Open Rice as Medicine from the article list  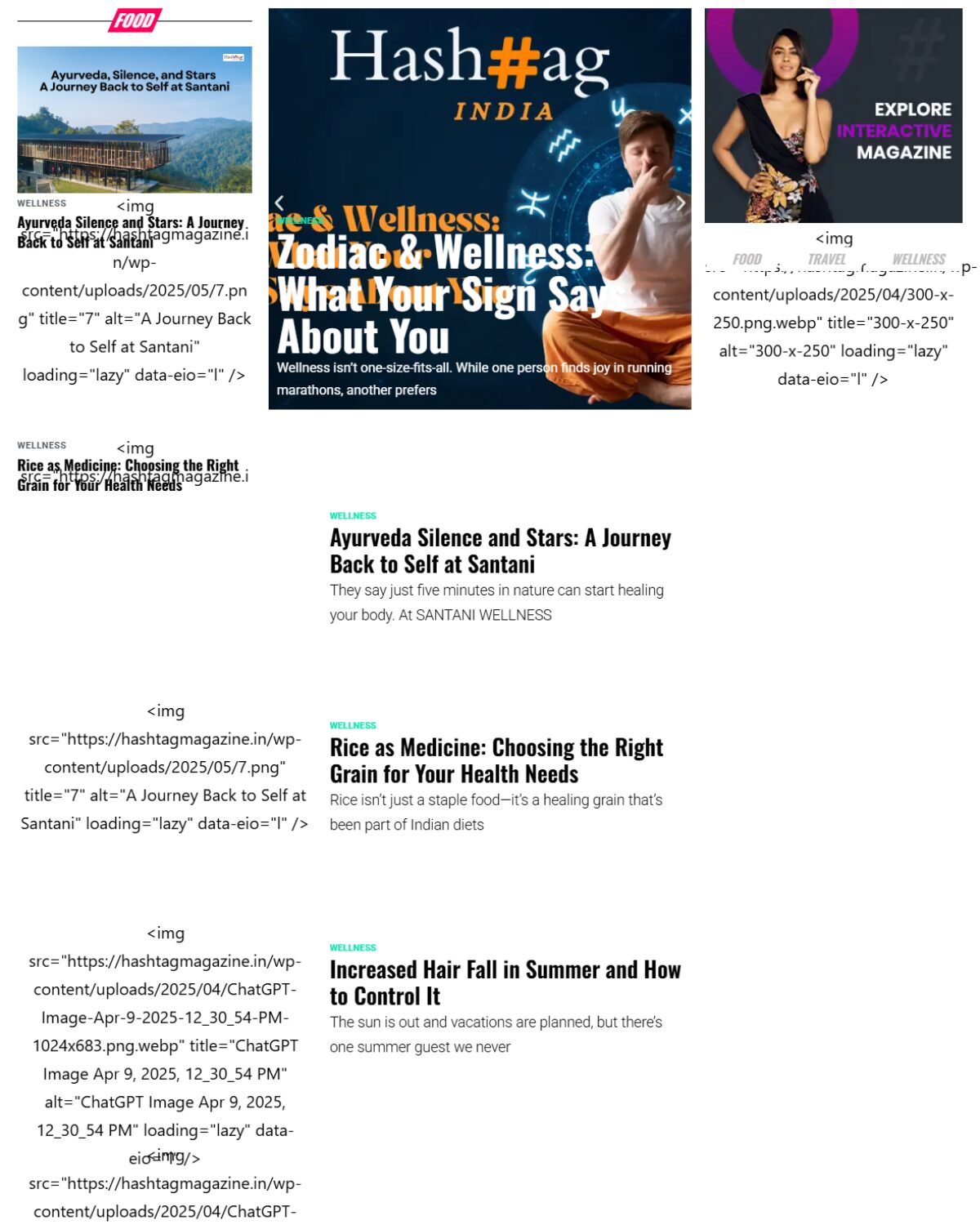tap(496, 760)
